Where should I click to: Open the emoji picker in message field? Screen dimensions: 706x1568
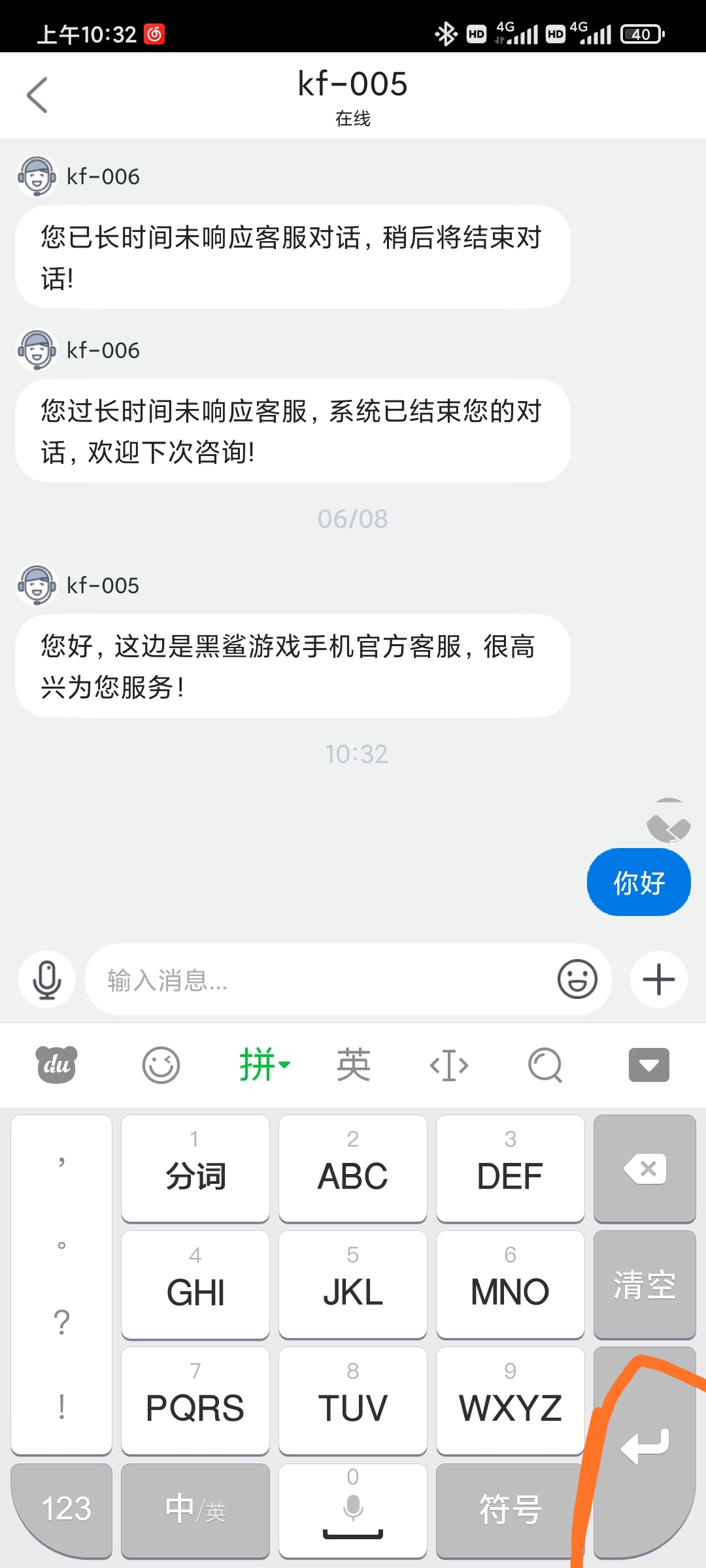577,979
